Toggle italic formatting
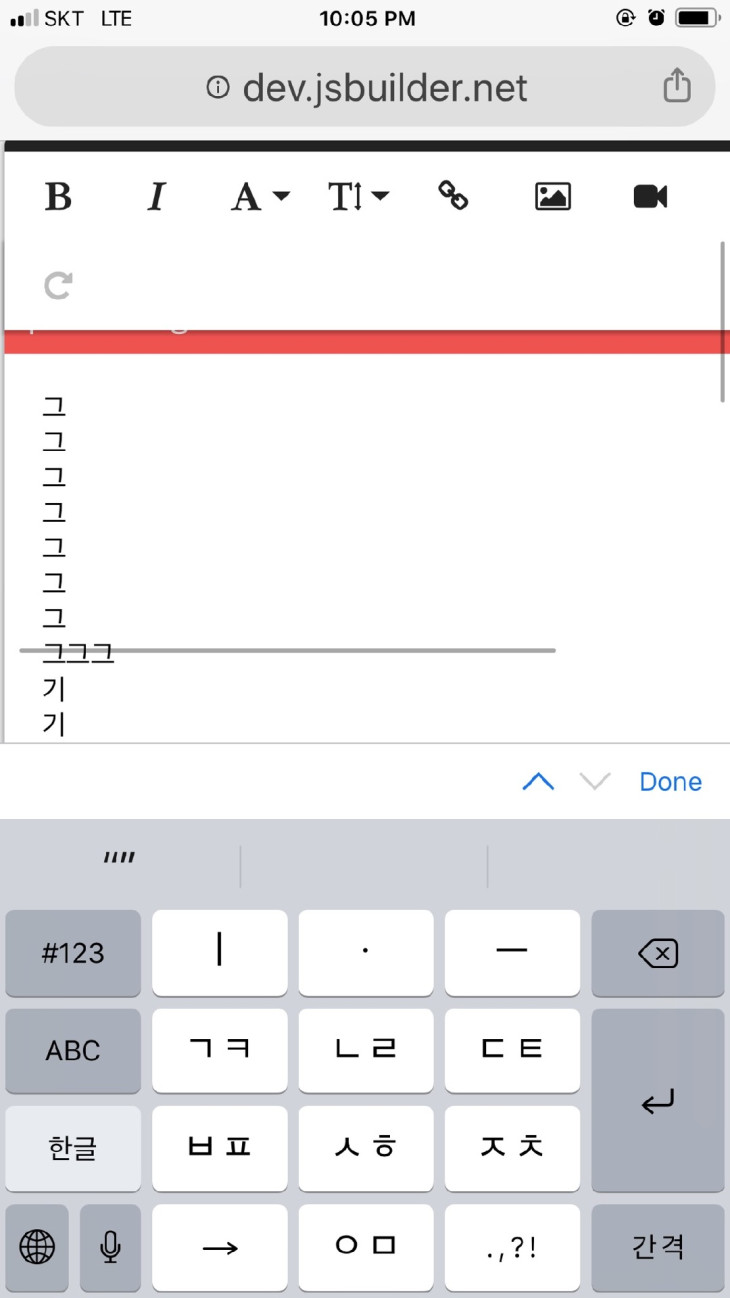The image size is (730, 1298). [156, 196]
